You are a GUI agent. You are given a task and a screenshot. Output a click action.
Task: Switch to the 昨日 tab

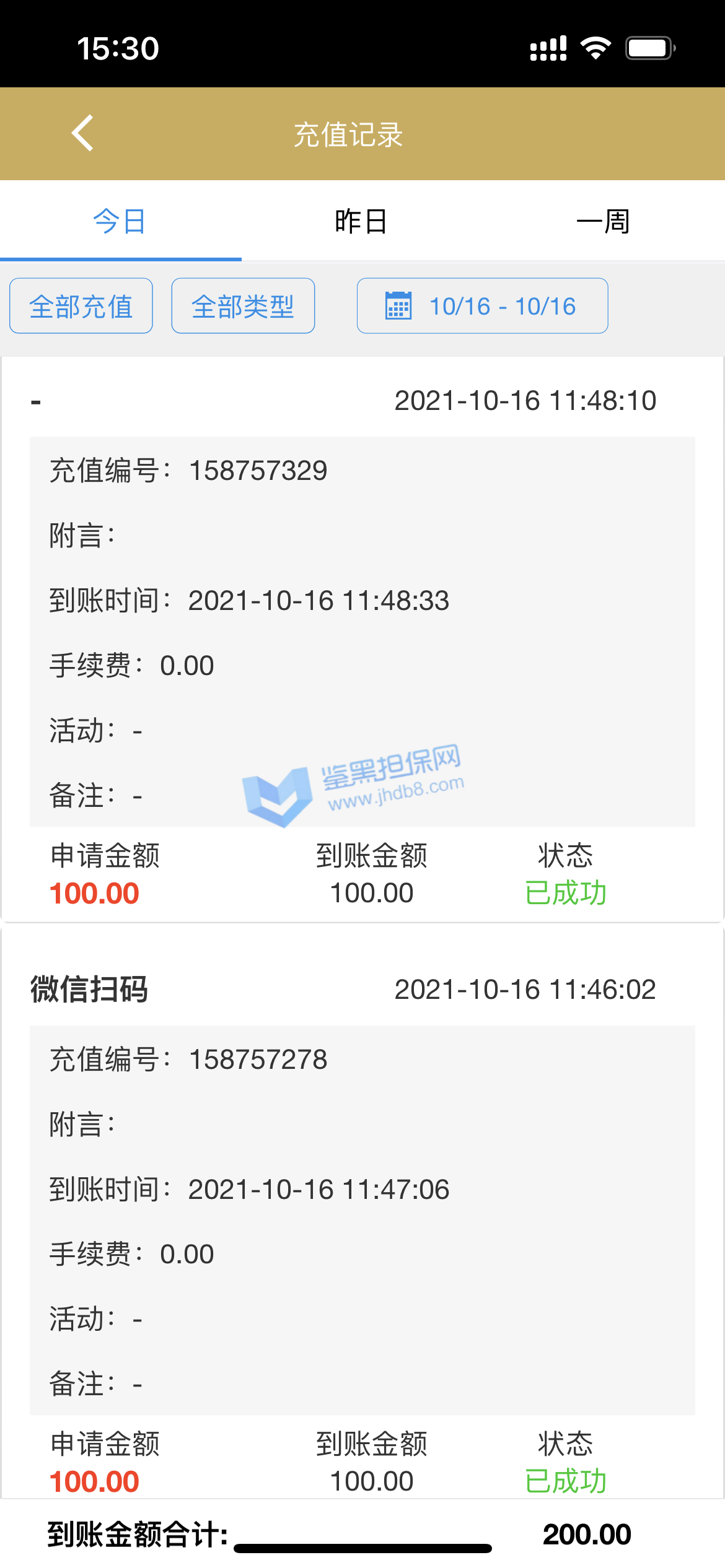pos(361,222)
